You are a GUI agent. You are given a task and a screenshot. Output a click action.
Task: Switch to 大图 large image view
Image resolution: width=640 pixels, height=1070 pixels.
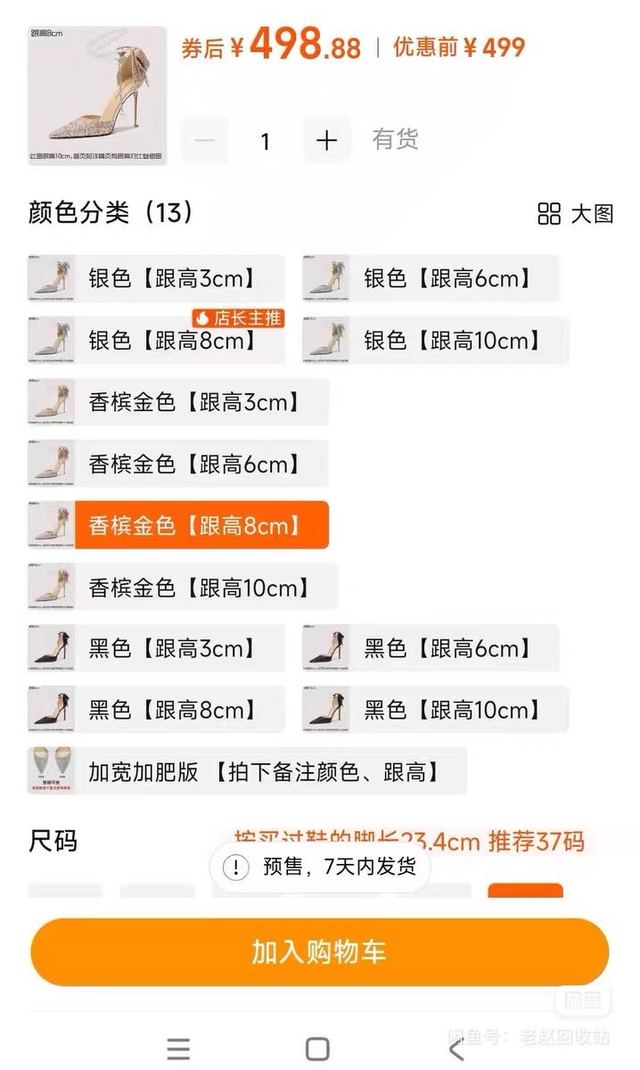[x=575, y=213]
